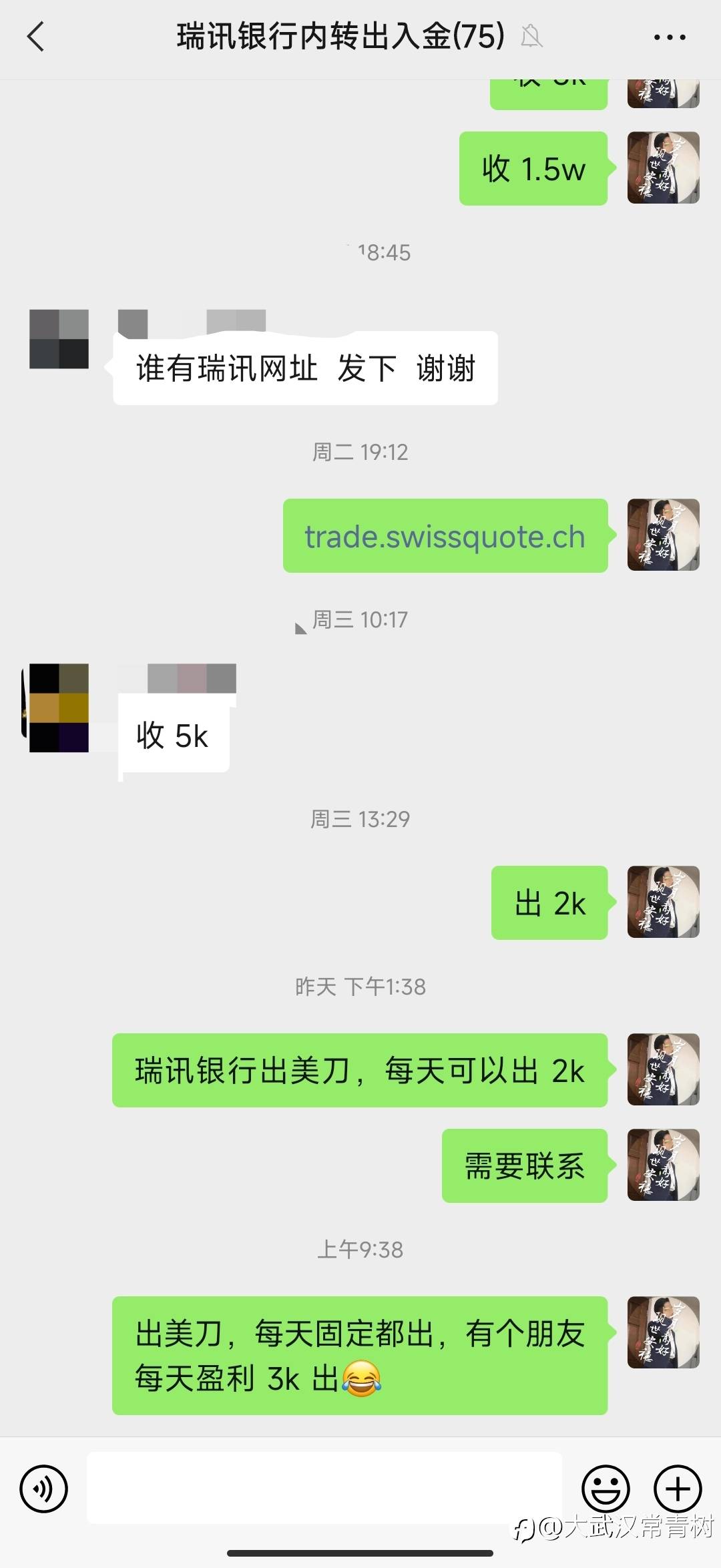721x1568 pixels.
Task: Open the plus attachments menu
Action: point(678,1489)
